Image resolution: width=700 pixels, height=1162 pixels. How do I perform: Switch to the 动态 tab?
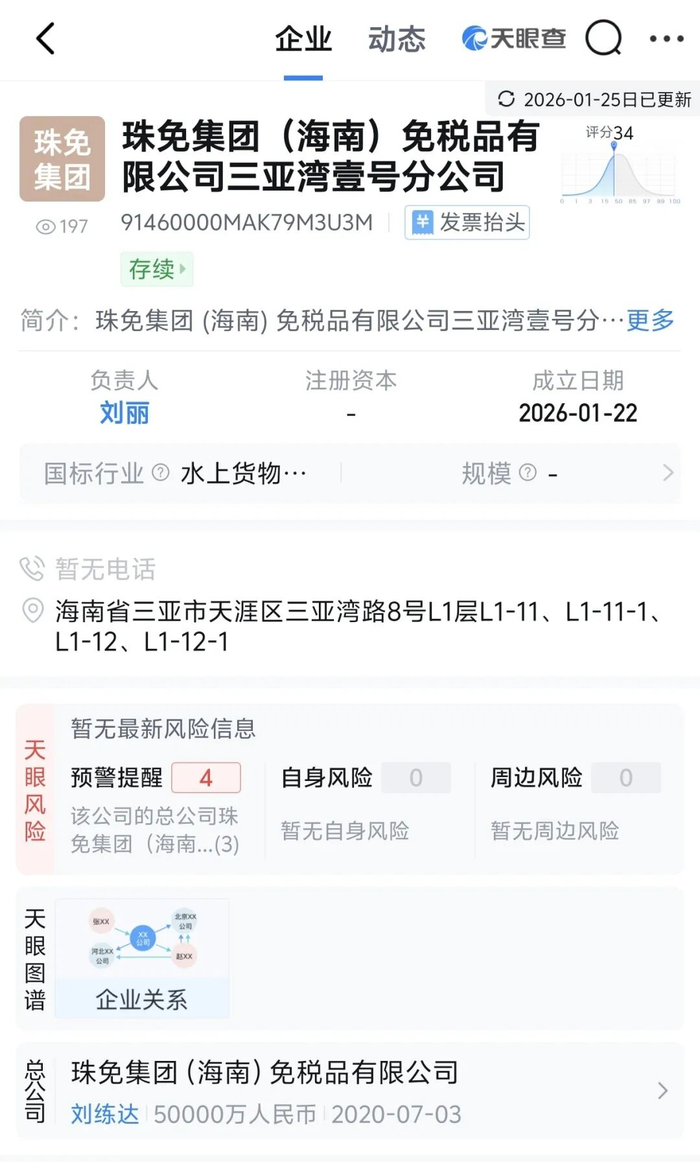(397, 39)
